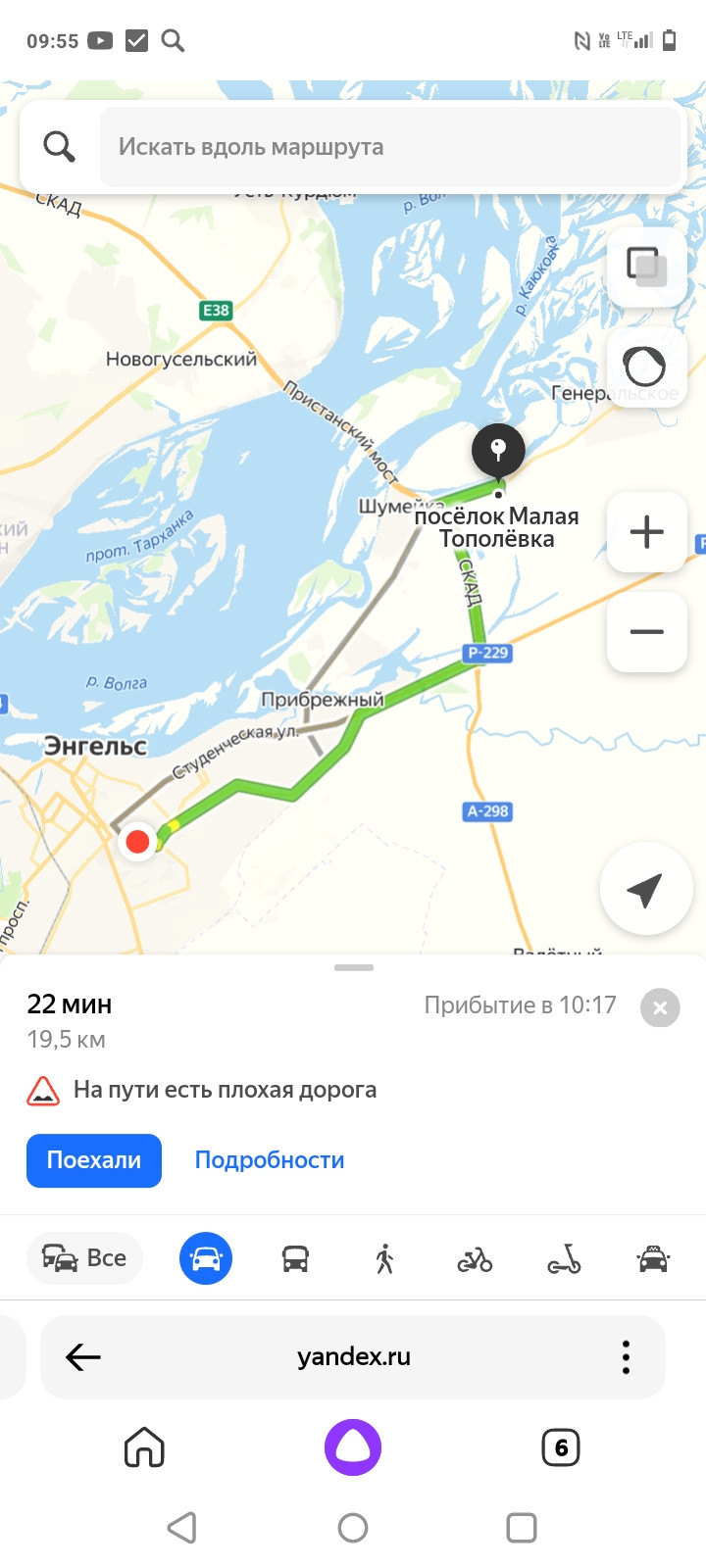Viewport: 706px width, 1568px height.
Task: Open the browser tabs counter showing 6
Action: pyautogui.click(x=561, y=1447)
